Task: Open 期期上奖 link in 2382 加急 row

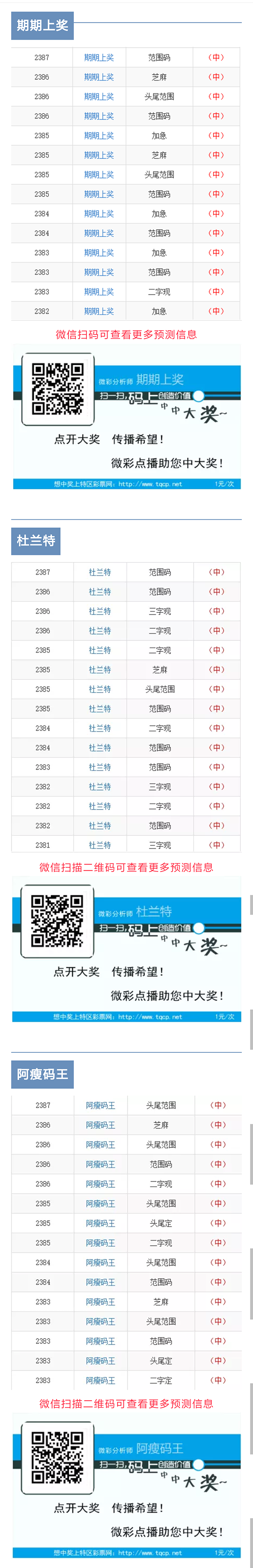Action: pyautogui.click(x=99, y=311)
